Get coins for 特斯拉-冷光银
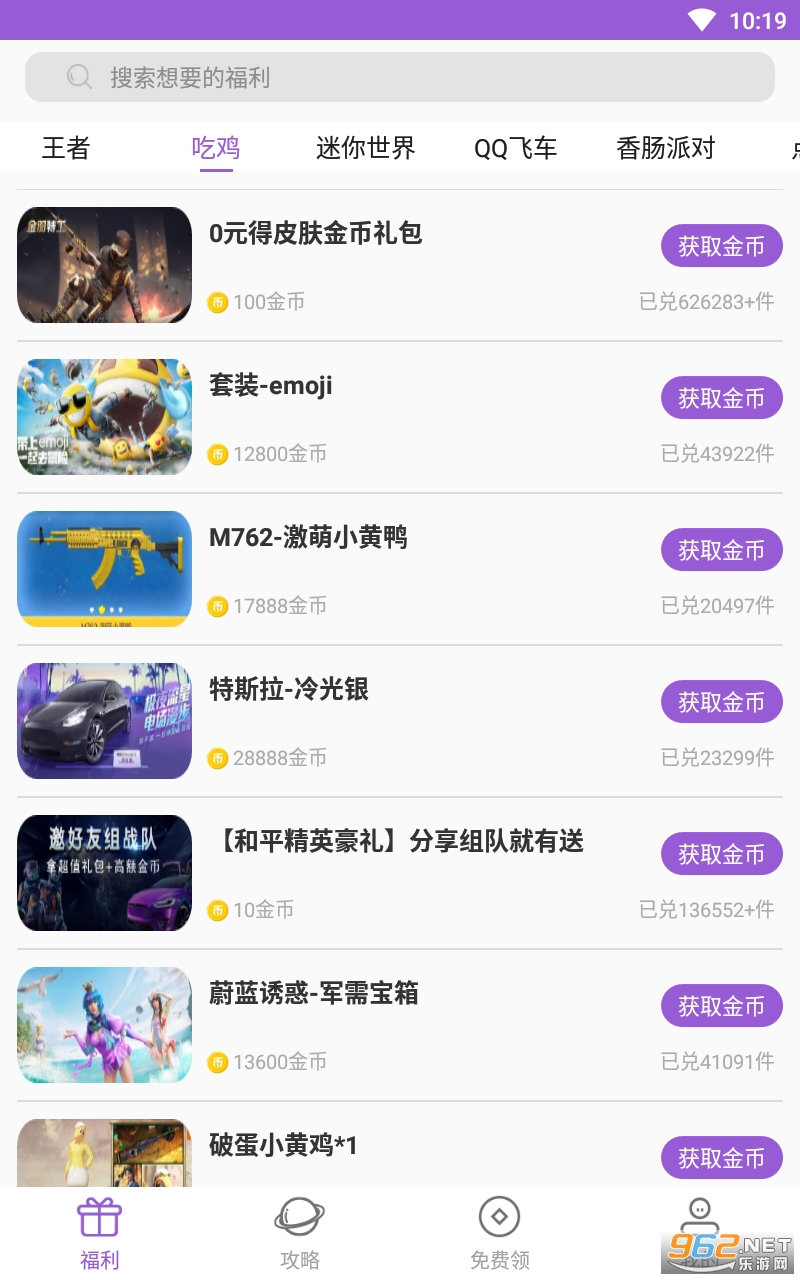 point(721,702)
